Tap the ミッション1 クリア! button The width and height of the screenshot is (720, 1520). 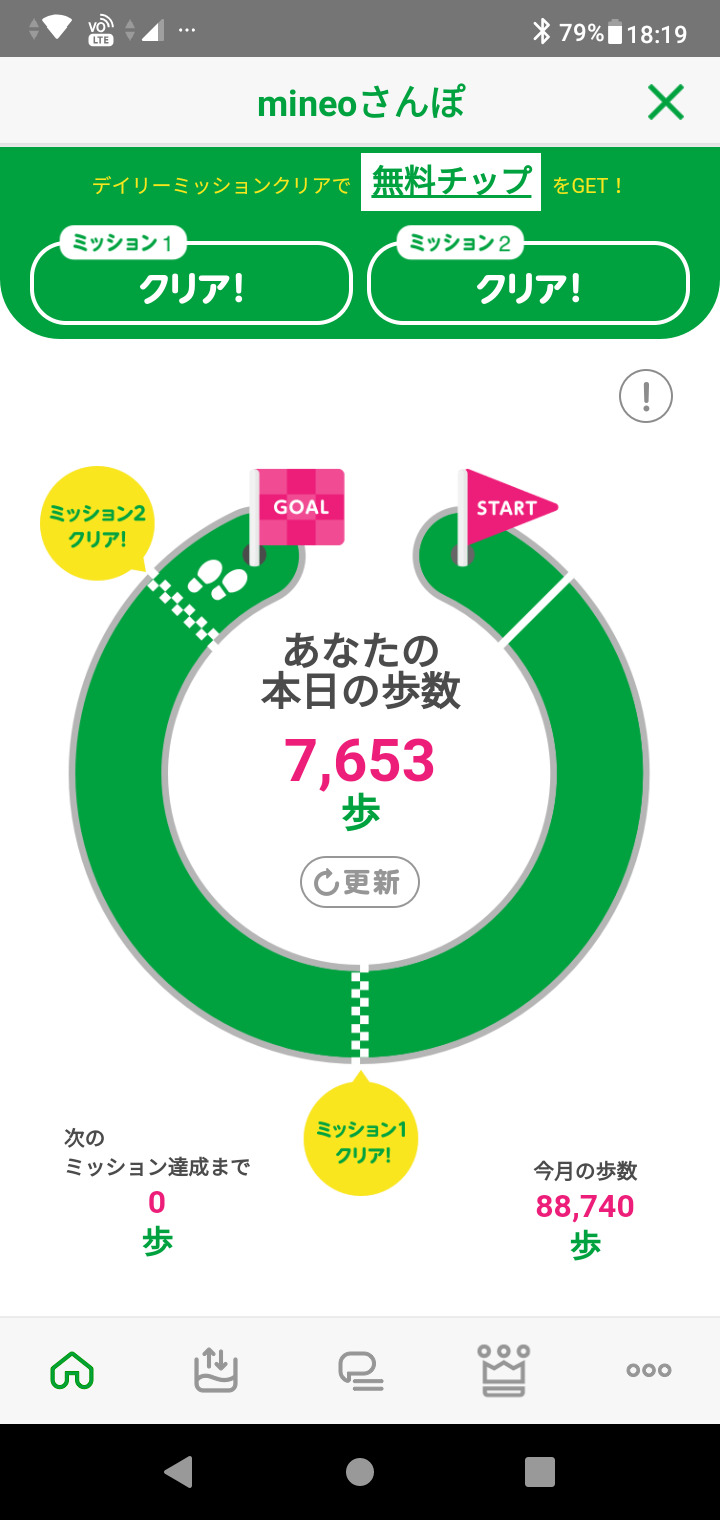[x=190, y=283]
